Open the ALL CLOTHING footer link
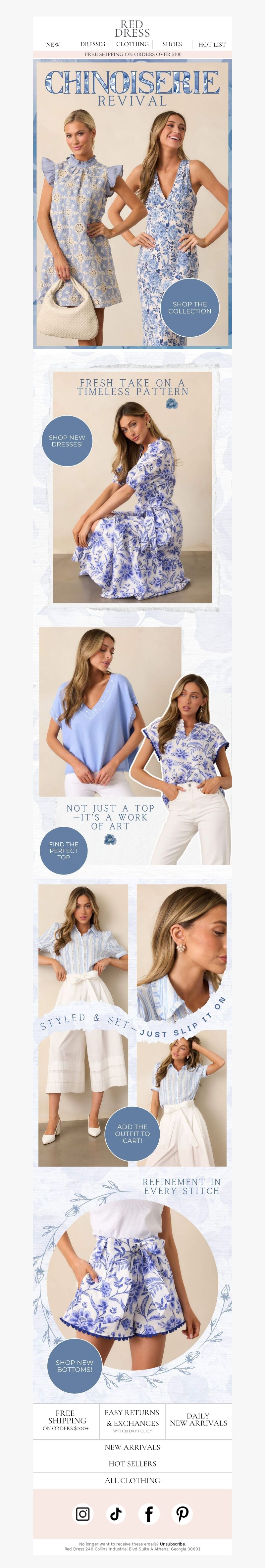The image size is (265, 1568). click(132, 1480)
